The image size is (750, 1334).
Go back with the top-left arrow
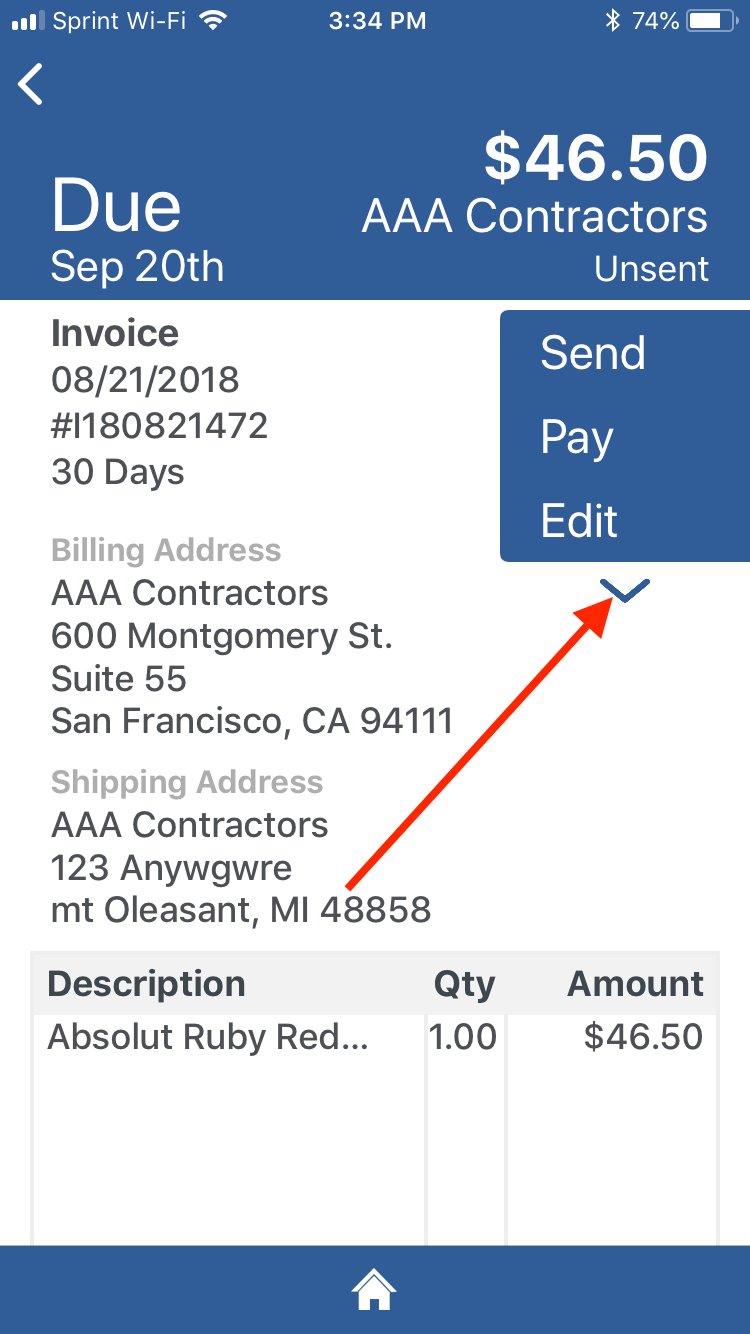[31, 85]
